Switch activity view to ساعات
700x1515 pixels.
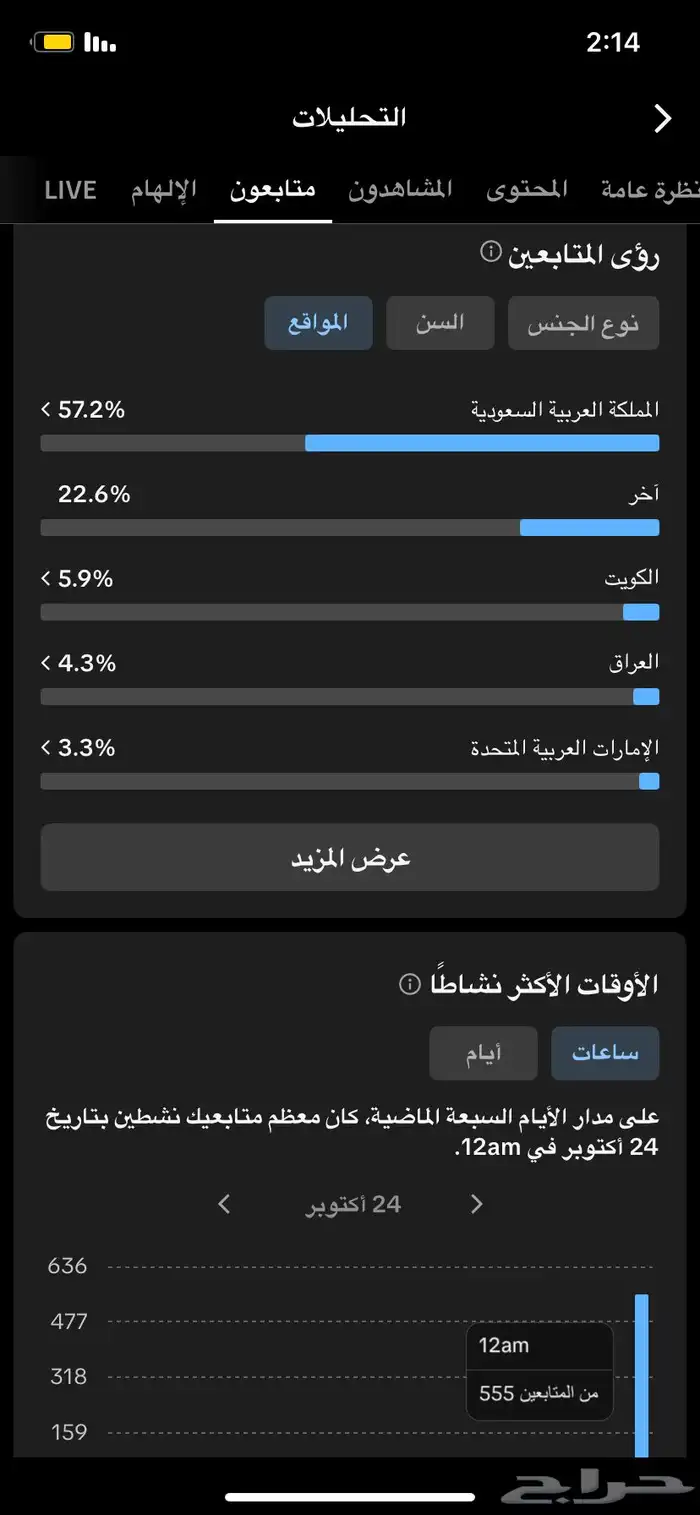(605, 1054)
